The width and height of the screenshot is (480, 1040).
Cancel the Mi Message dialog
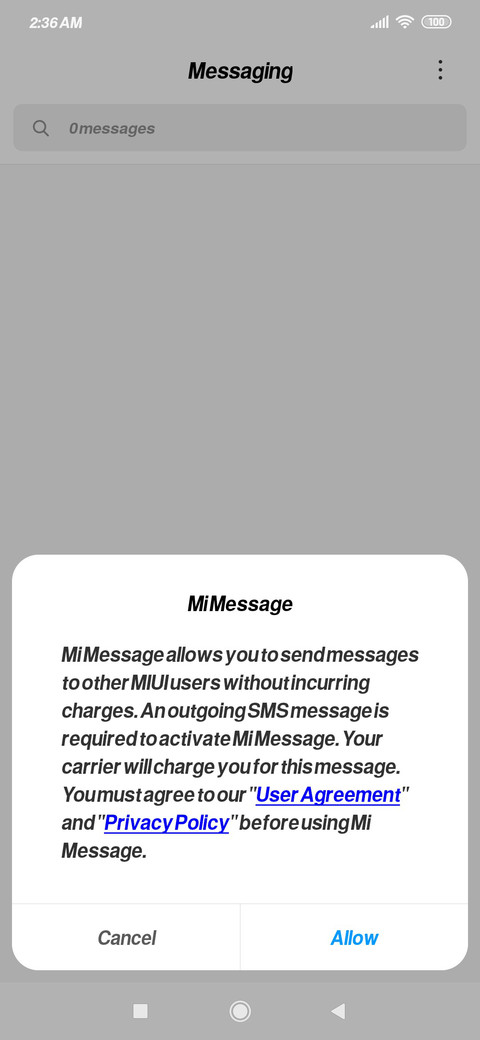pos(127,937)
